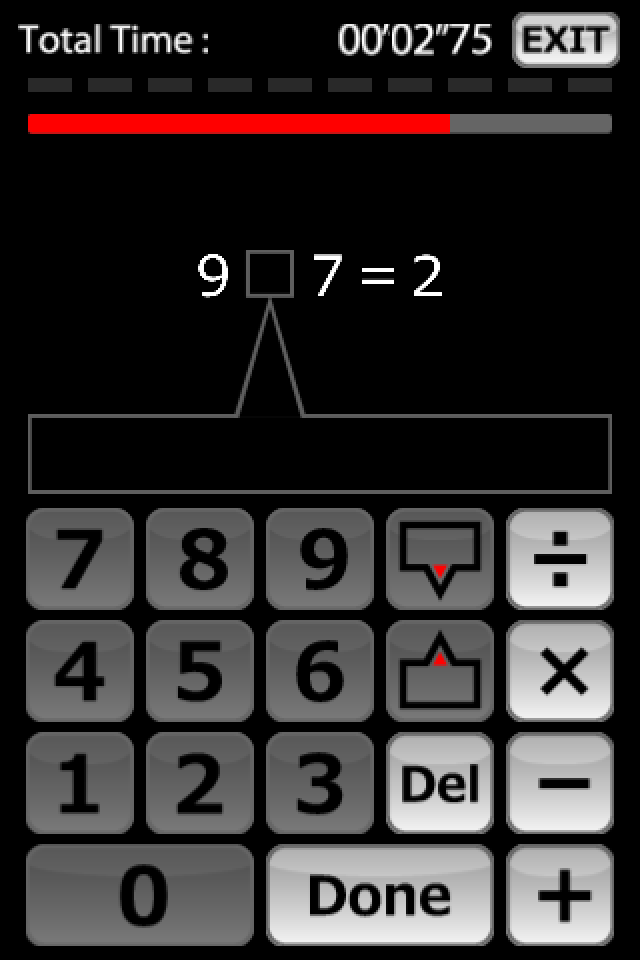640x960 pixels.
Task: Tap number key 8
Action: point(200,559)
